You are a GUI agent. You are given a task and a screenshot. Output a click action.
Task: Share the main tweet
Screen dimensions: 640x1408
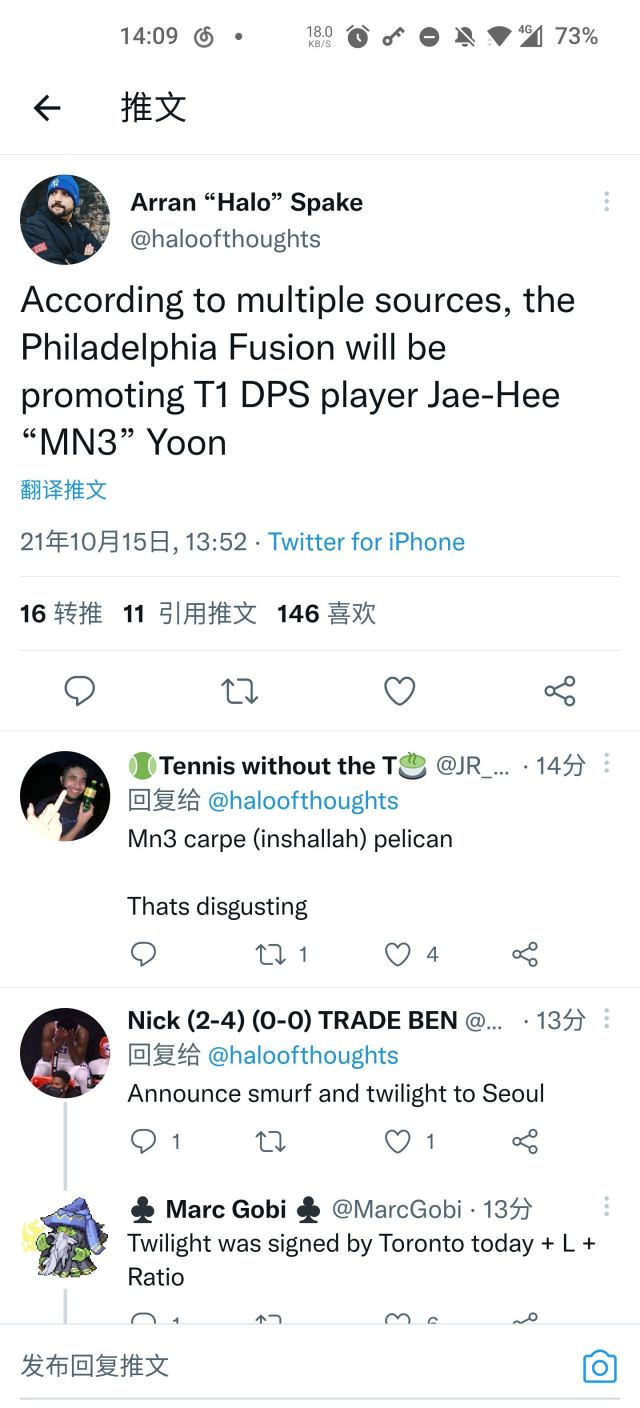pyautogui.click(x=559, y=691)
